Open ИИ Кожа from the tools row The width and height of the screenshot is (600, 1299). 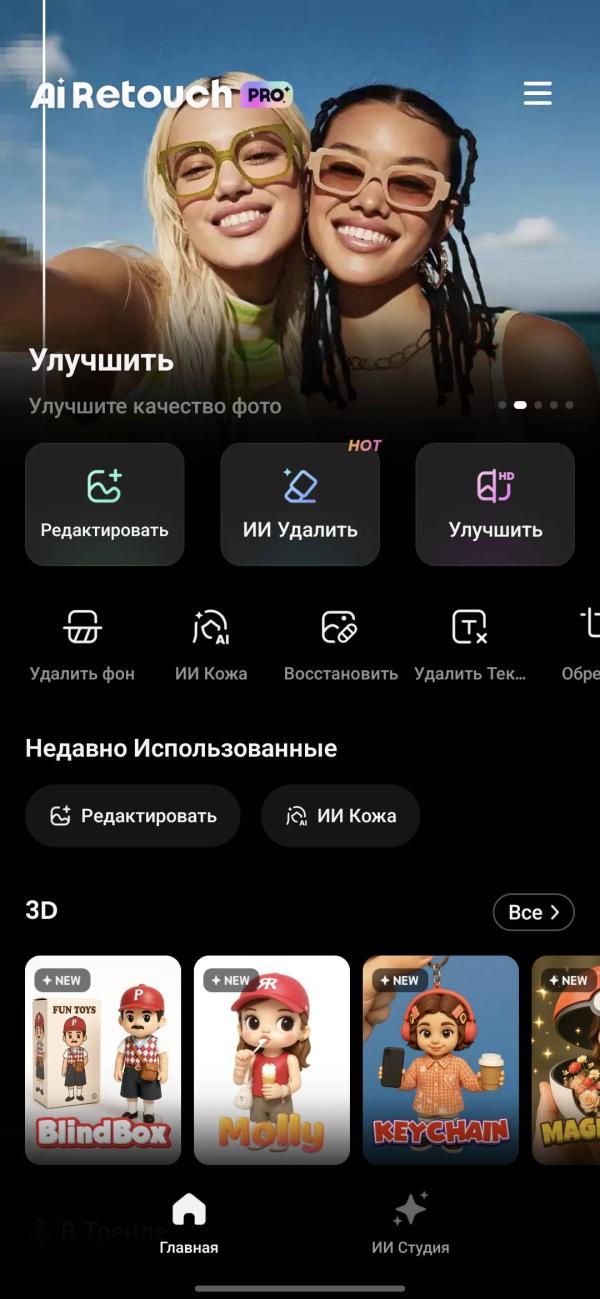(211, 644)
